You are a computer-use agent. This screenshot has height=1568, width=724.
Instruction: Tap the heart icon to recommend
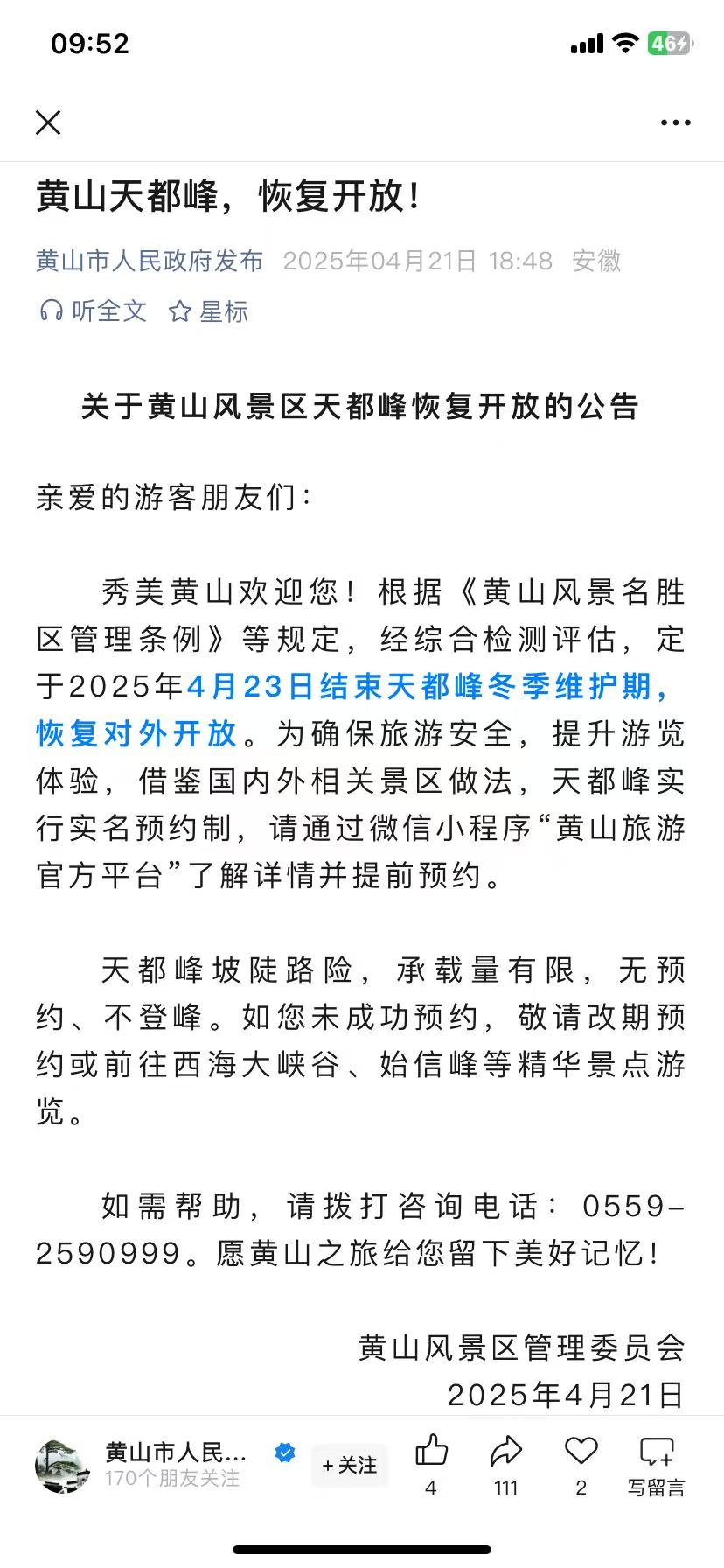tap(581, 1452)
